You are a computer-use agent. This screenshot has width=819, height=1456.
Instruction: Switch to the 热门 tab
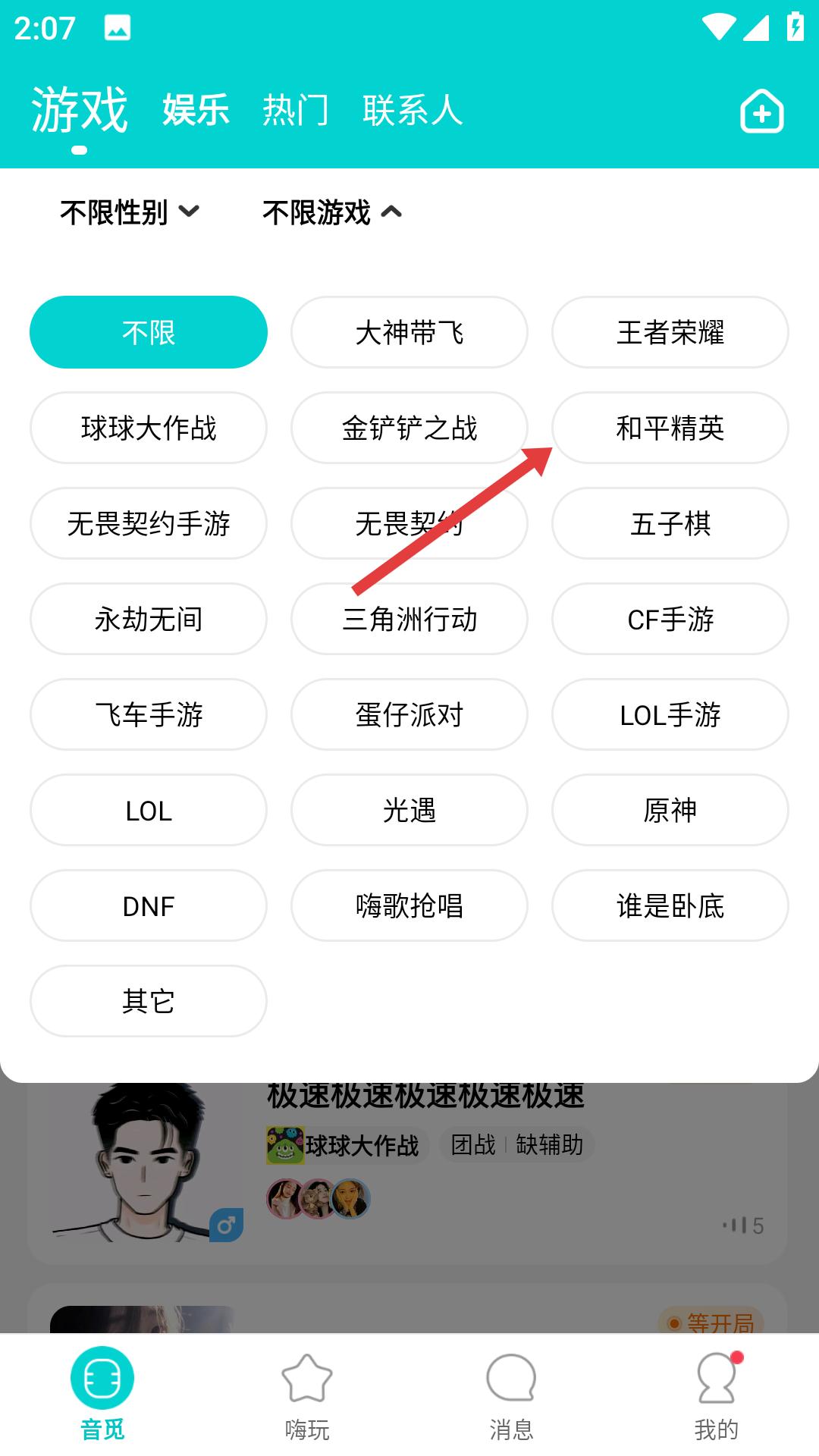click(296, 111)
